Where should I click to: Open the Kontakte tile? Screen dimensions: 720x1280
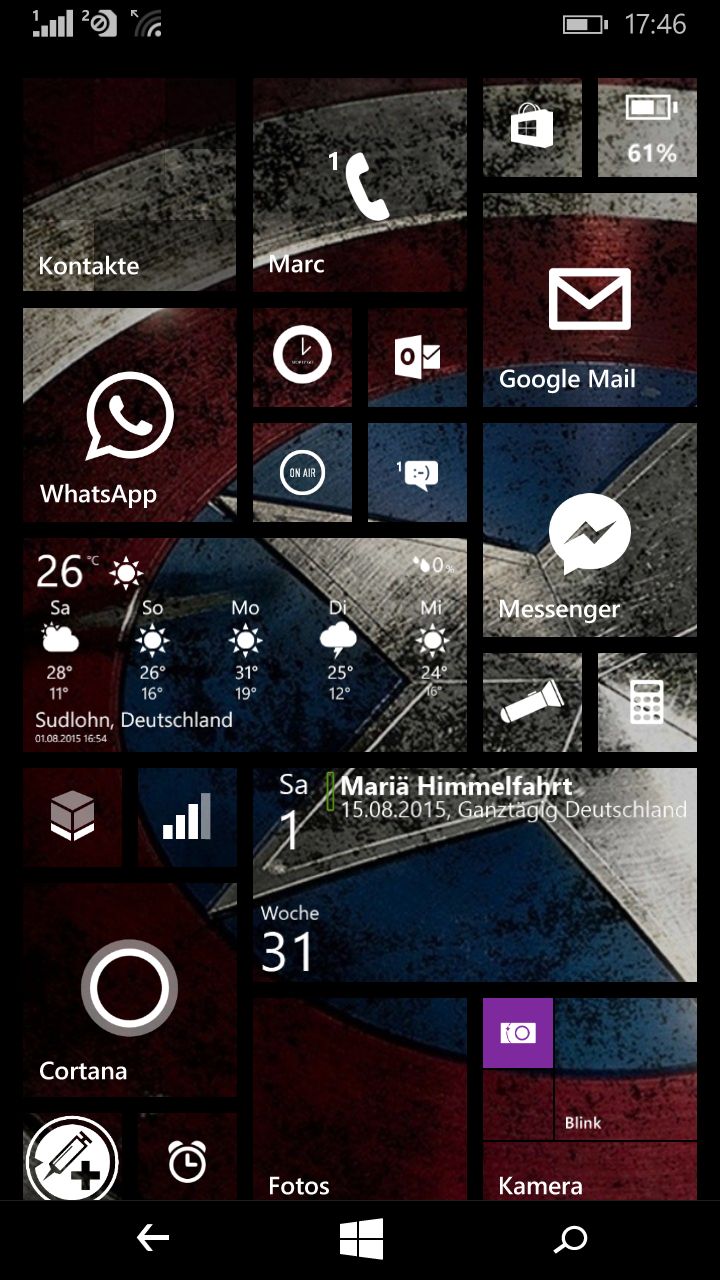tap(129, 185)
